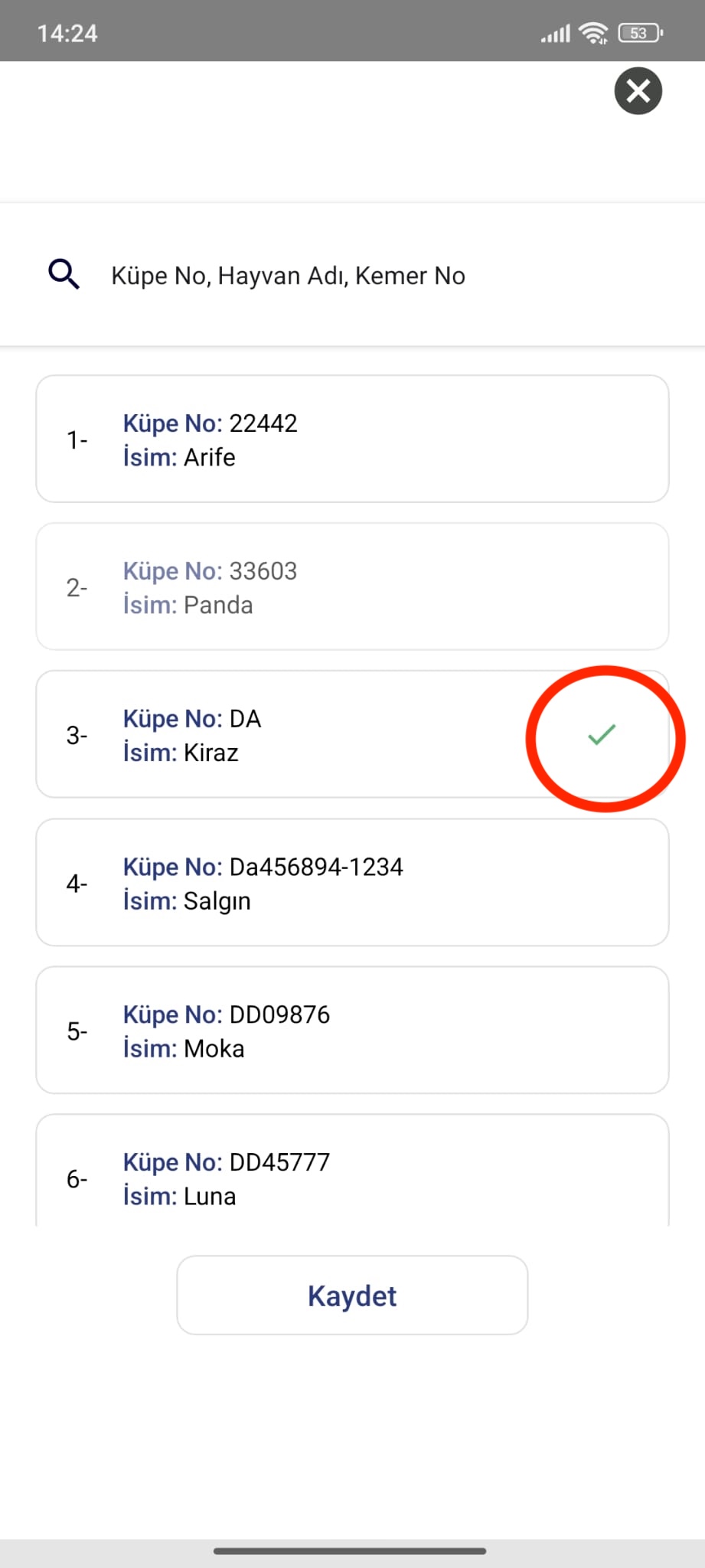Deselect the checked animal Kiraz
This screenshot has height=1568, width=705.
[352, 735]
